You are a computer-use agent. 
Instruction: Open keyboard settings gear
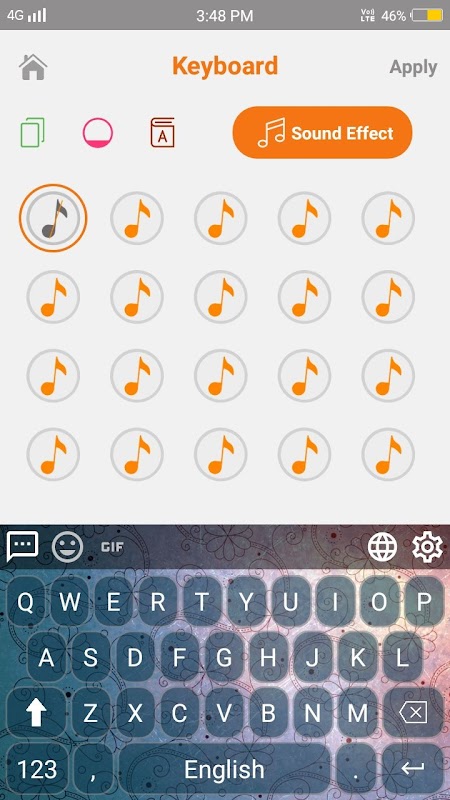pos(427,546)
